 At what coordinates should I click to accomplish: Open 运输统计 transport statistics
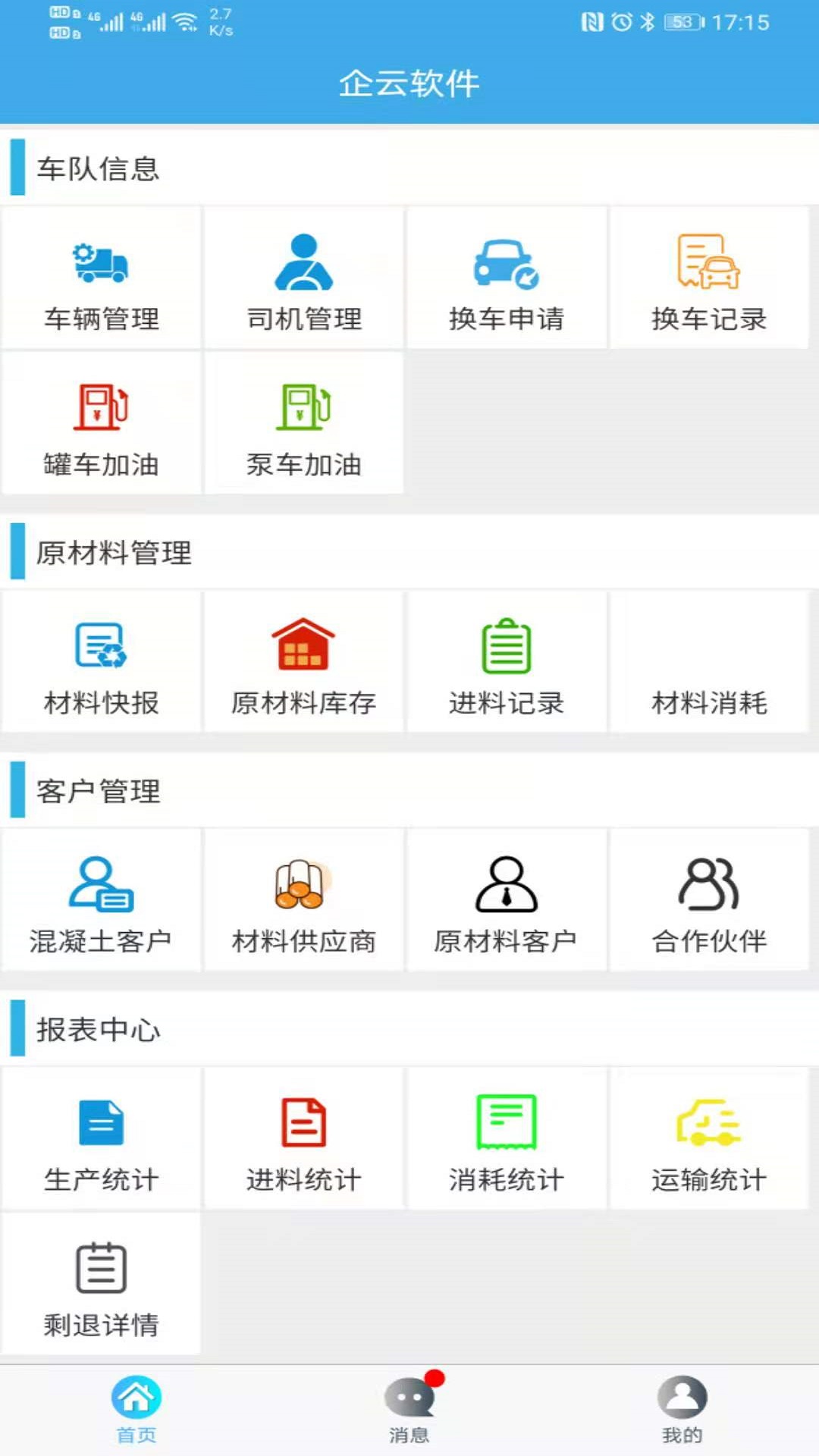tap(708, 1137)
